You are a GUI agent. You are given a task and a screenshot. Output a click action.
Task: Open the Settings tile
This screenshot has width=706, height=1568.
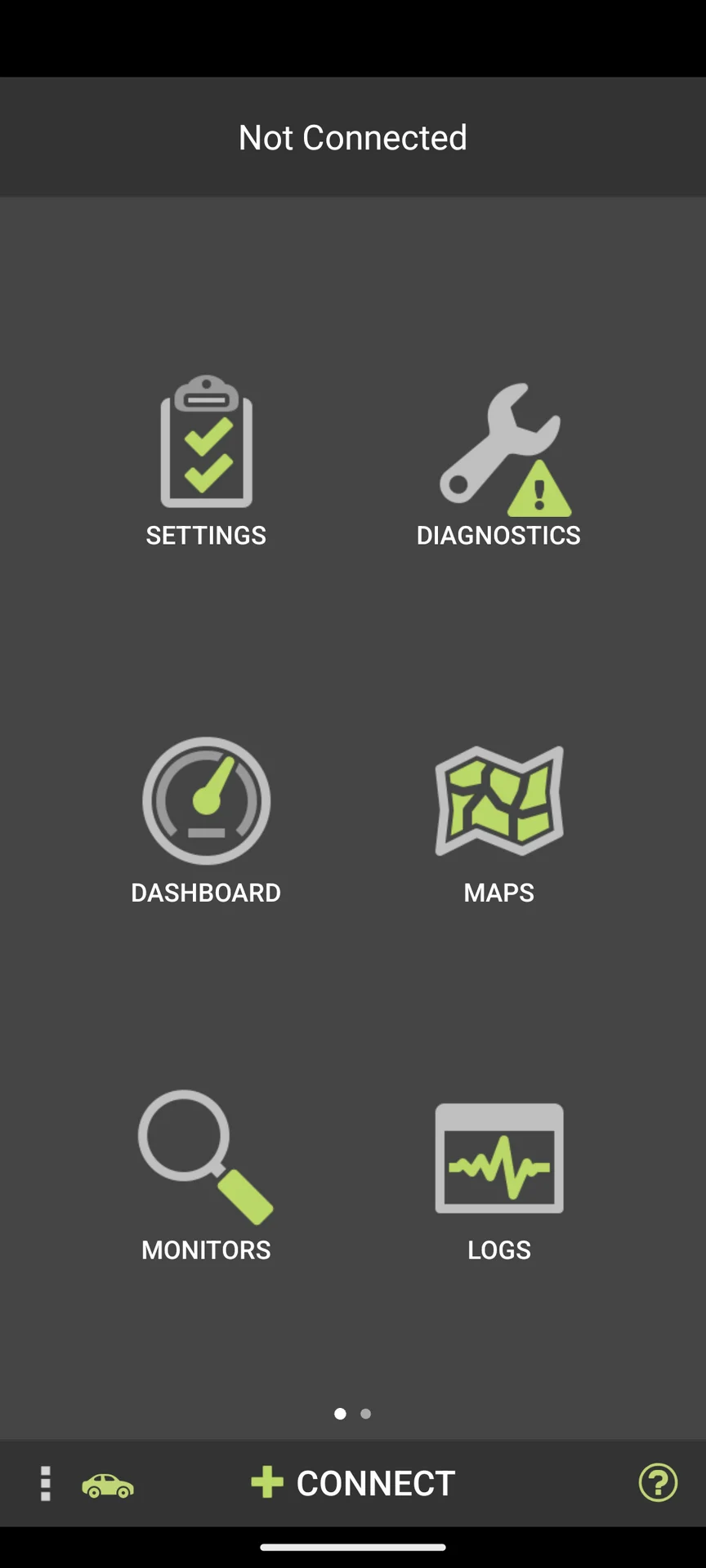(206, 460)
